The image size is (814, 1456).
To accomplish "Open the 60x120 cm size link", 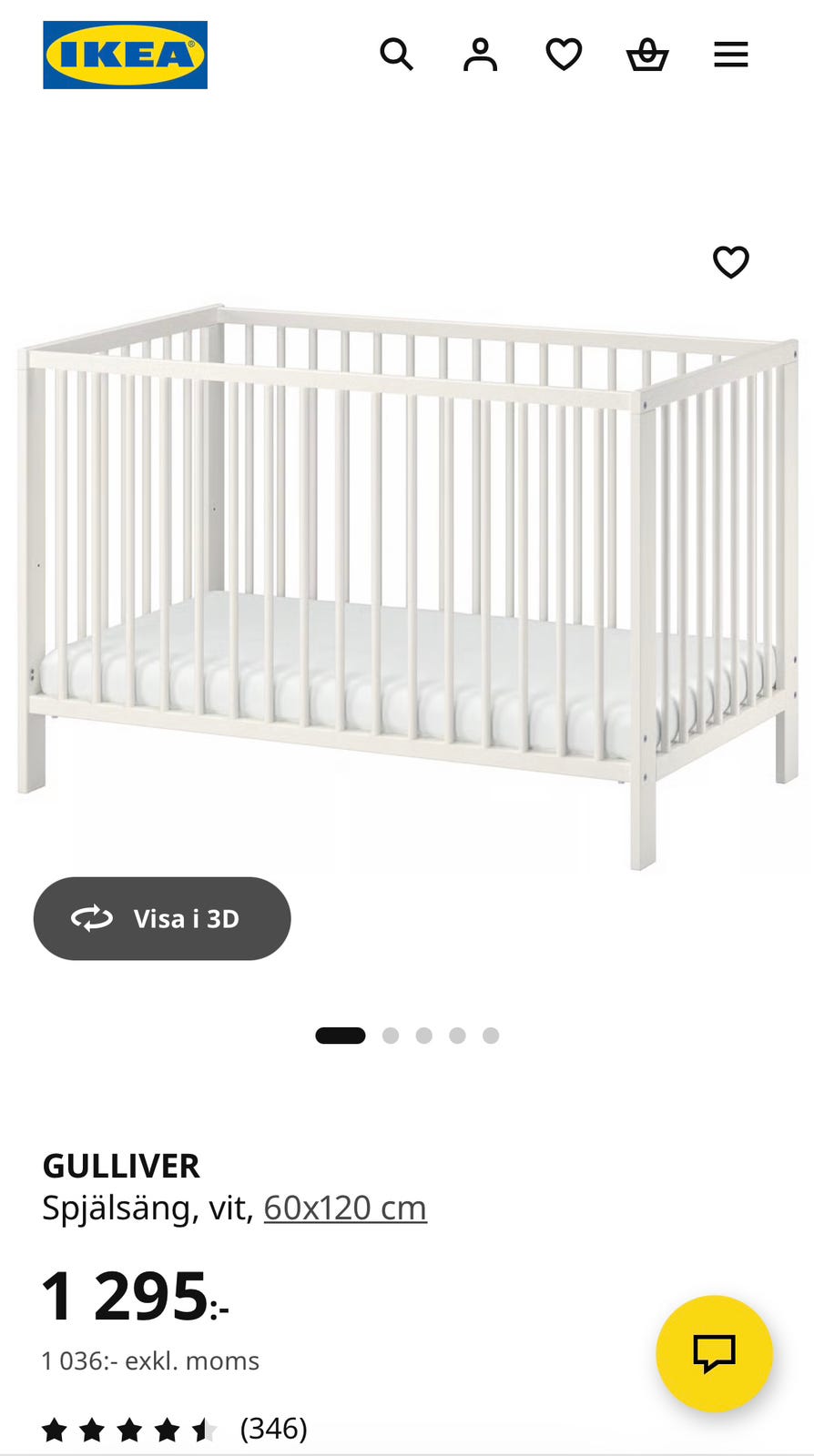I will 345,1208.
